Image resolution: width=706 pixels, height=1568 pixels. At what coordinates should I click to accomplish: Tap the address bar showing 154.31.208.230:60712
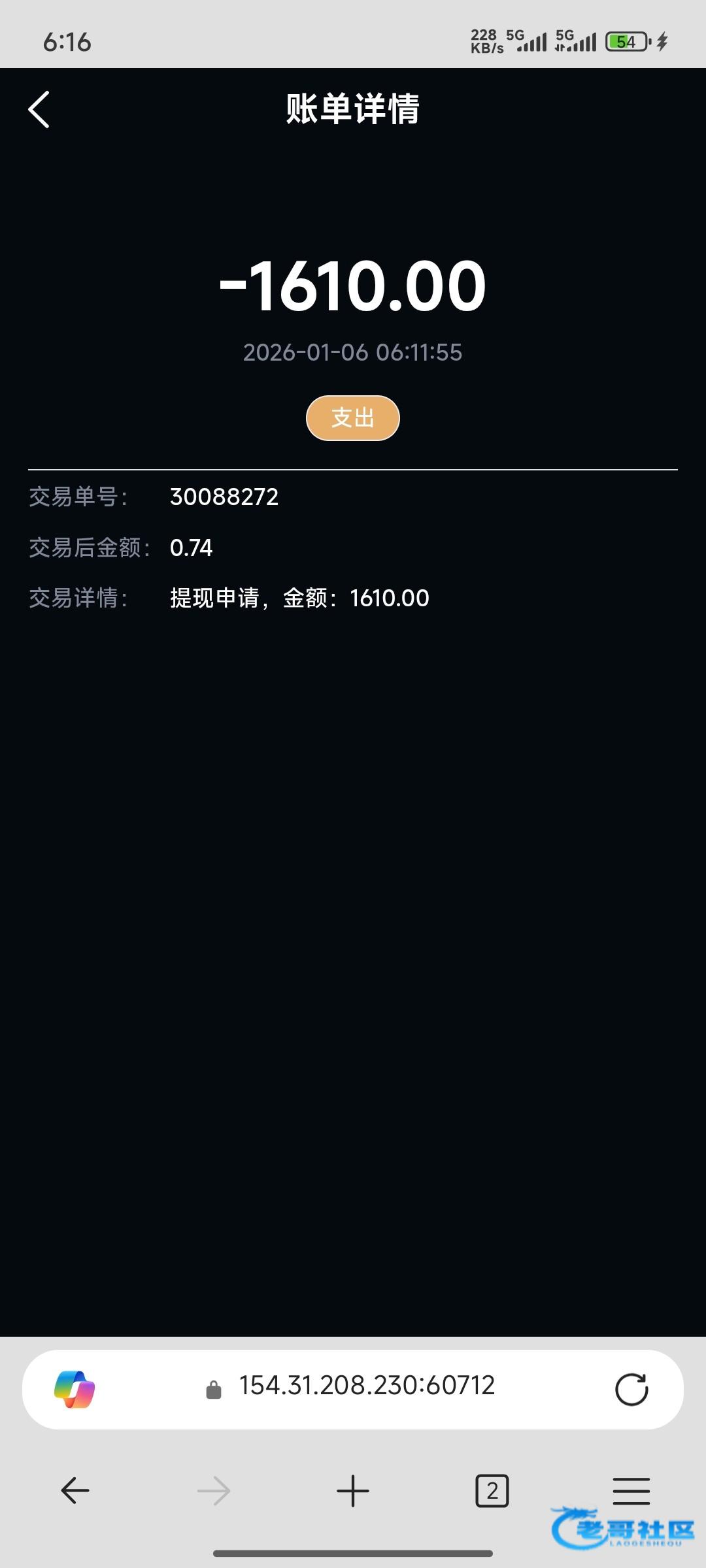point(366,1386)
